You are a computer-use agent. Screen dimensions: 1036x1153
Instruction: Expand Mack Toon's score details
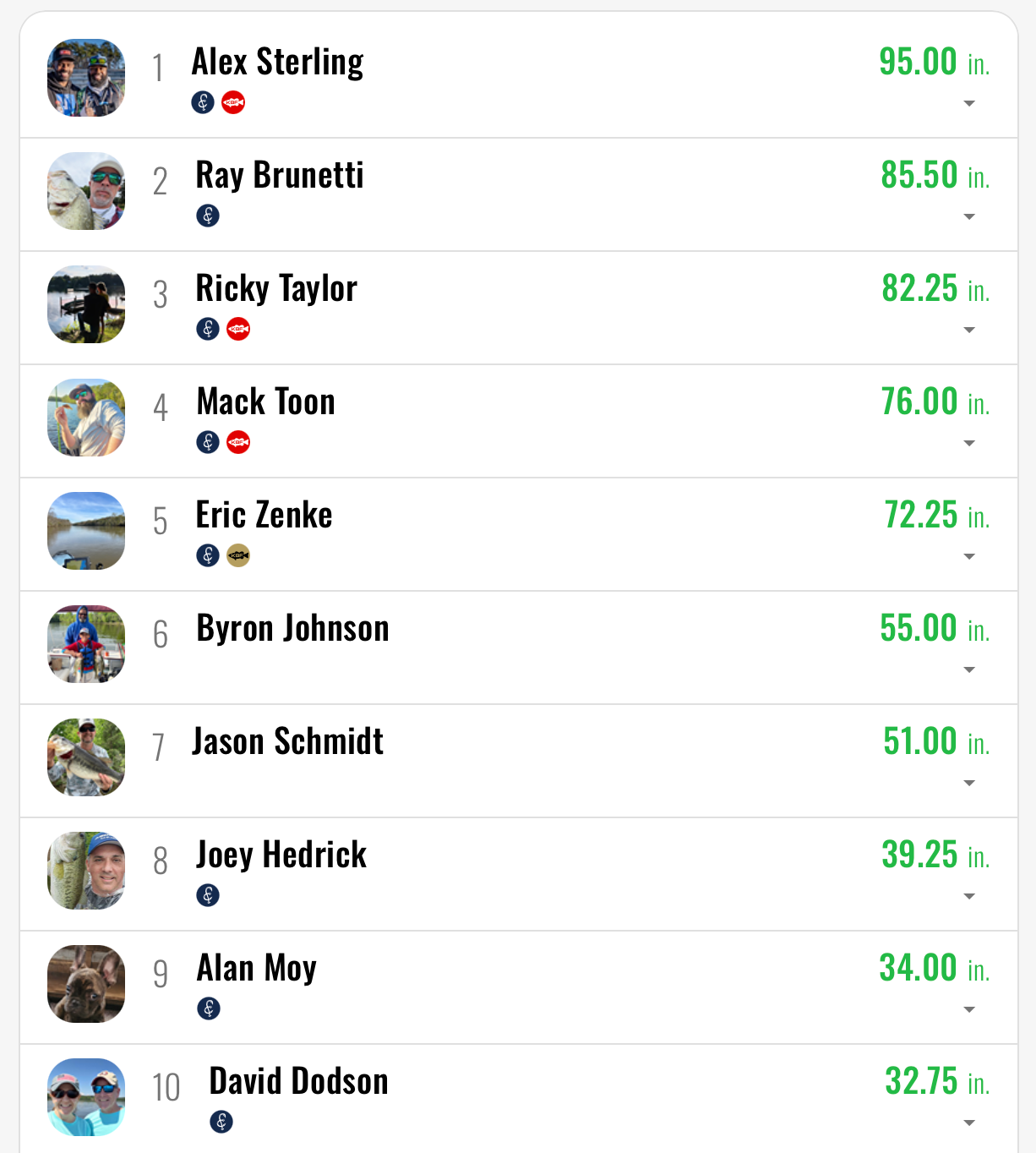969,444
